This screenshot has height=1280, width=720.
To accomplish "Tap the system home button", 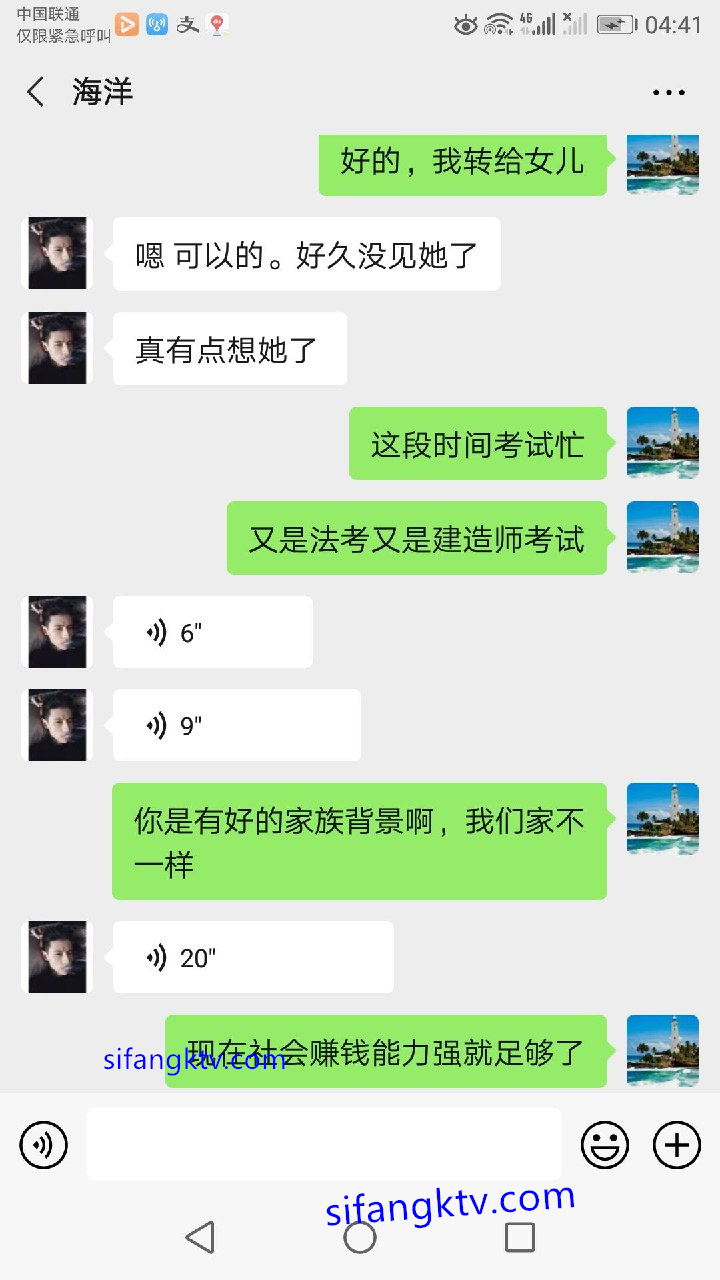I will point(360,1237).
